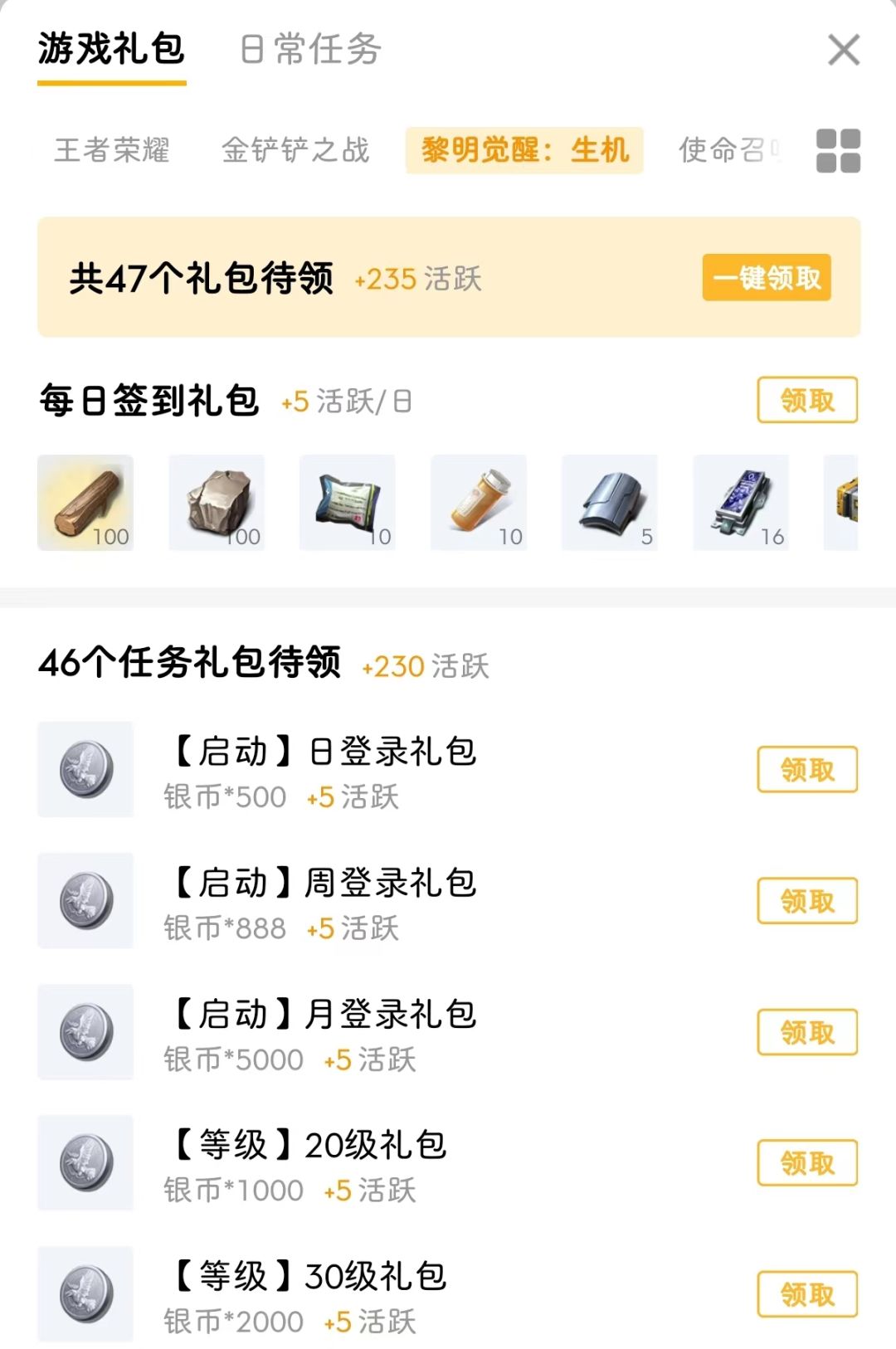Viewport: 896px width, 1349px height.
Task: Tap 一键领取 to claim all gifts
Action: 767,277
